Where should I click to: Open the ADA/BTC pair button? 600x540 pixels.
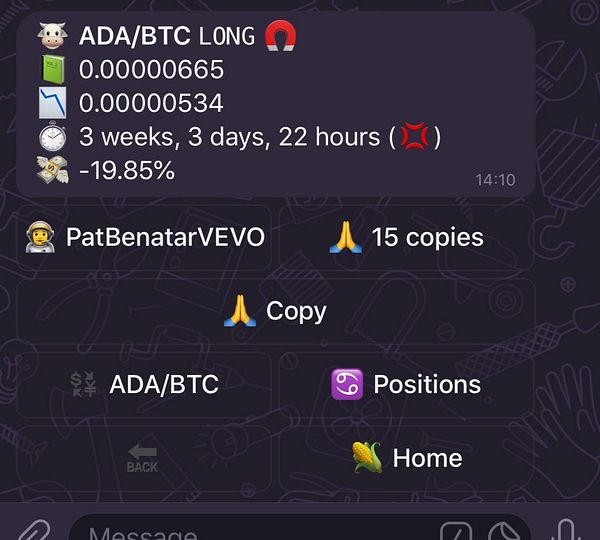click(x=144, y=384)
